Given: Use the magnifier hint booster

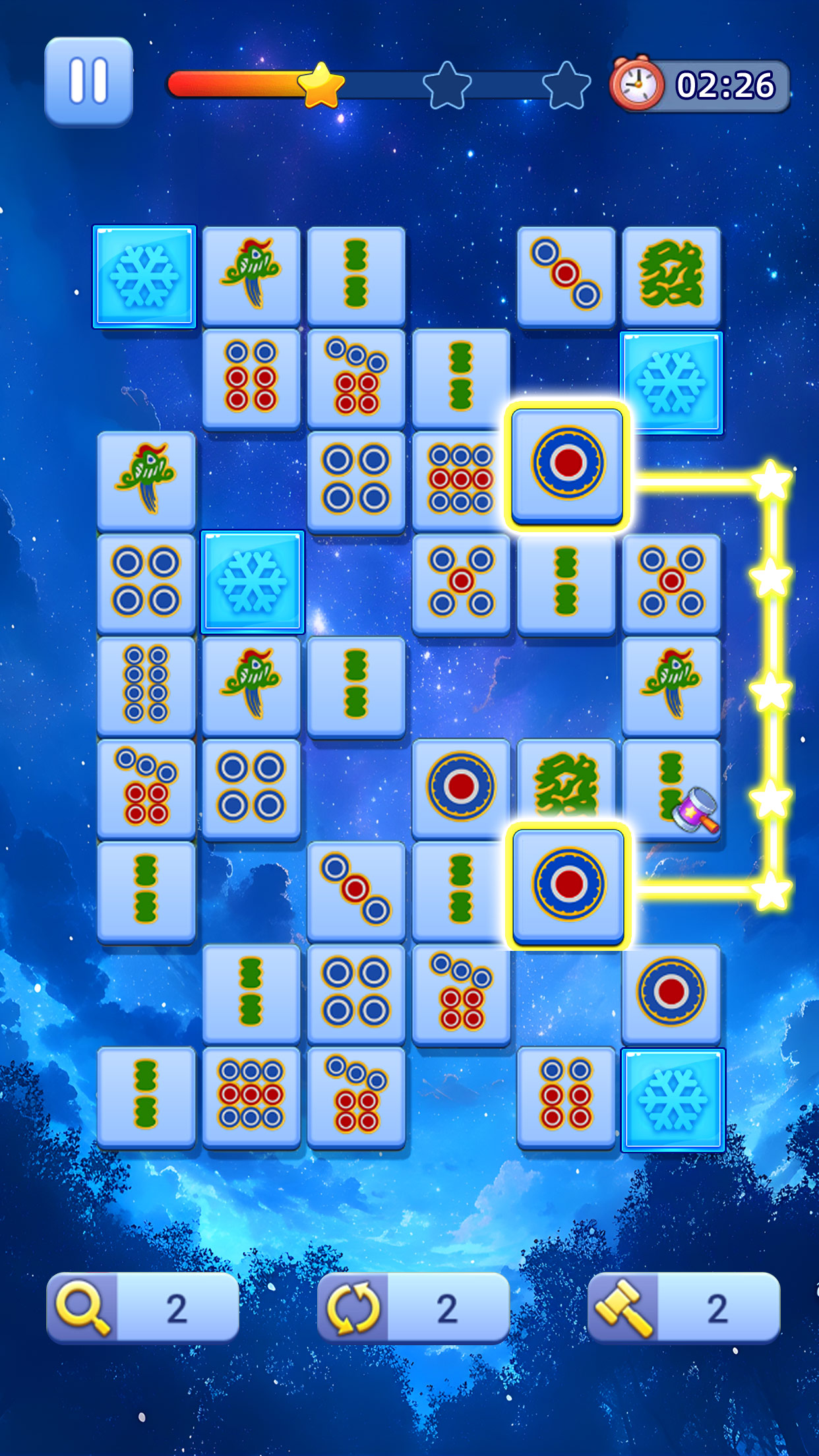Looking at the screenshot, I should pyautogui.click(x=142, y=1308).
